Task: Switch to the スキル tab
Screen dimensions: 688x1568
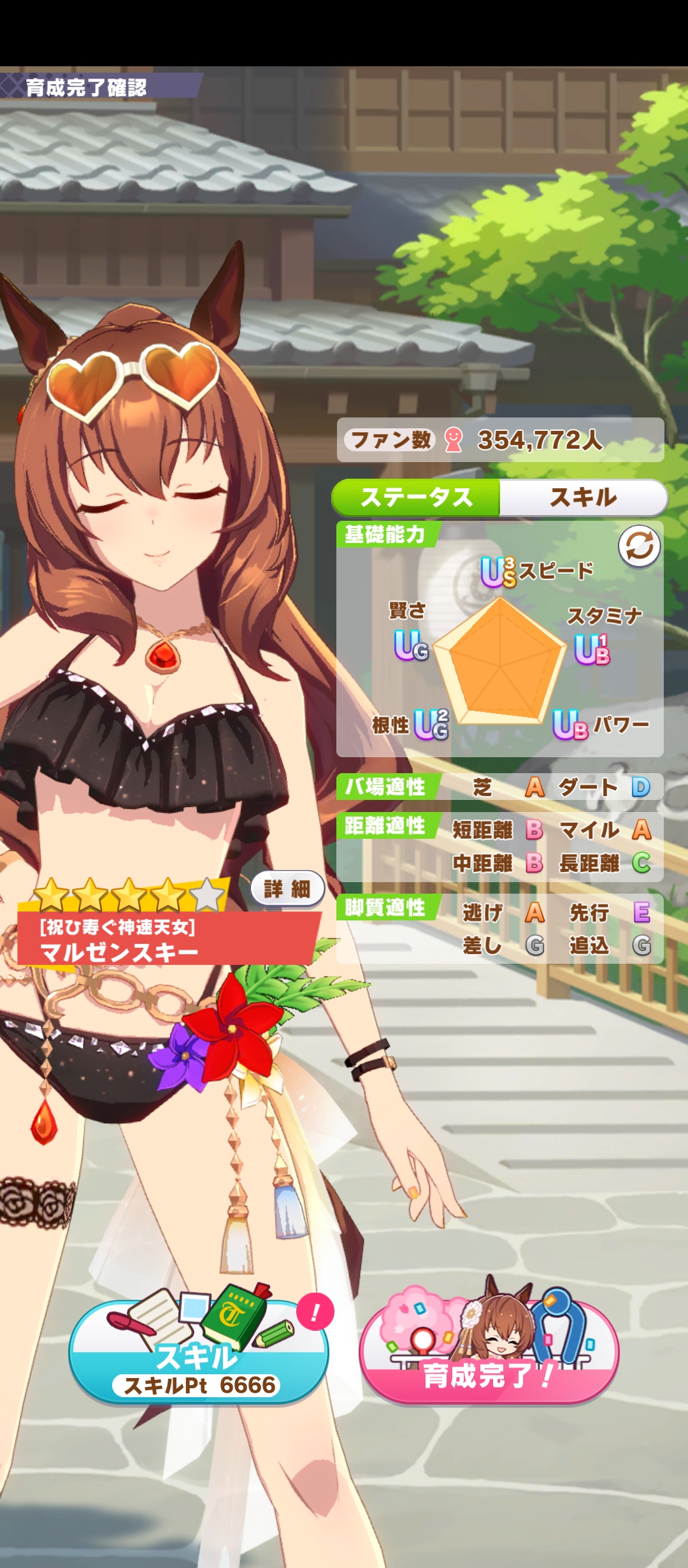Action: tap(583, 497)
